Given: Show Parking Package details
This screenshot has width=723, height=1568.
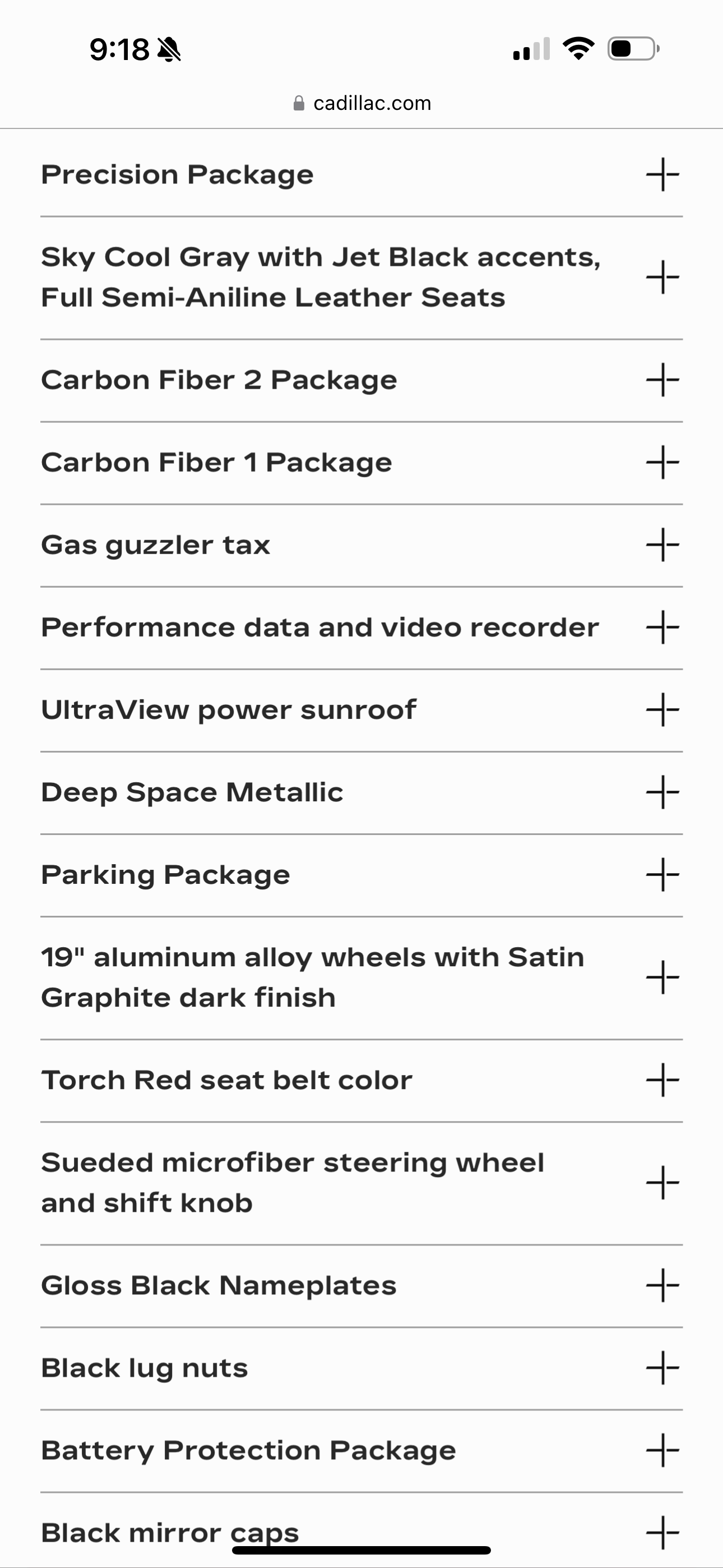Looking at the screenshot, I should (662, 875).
